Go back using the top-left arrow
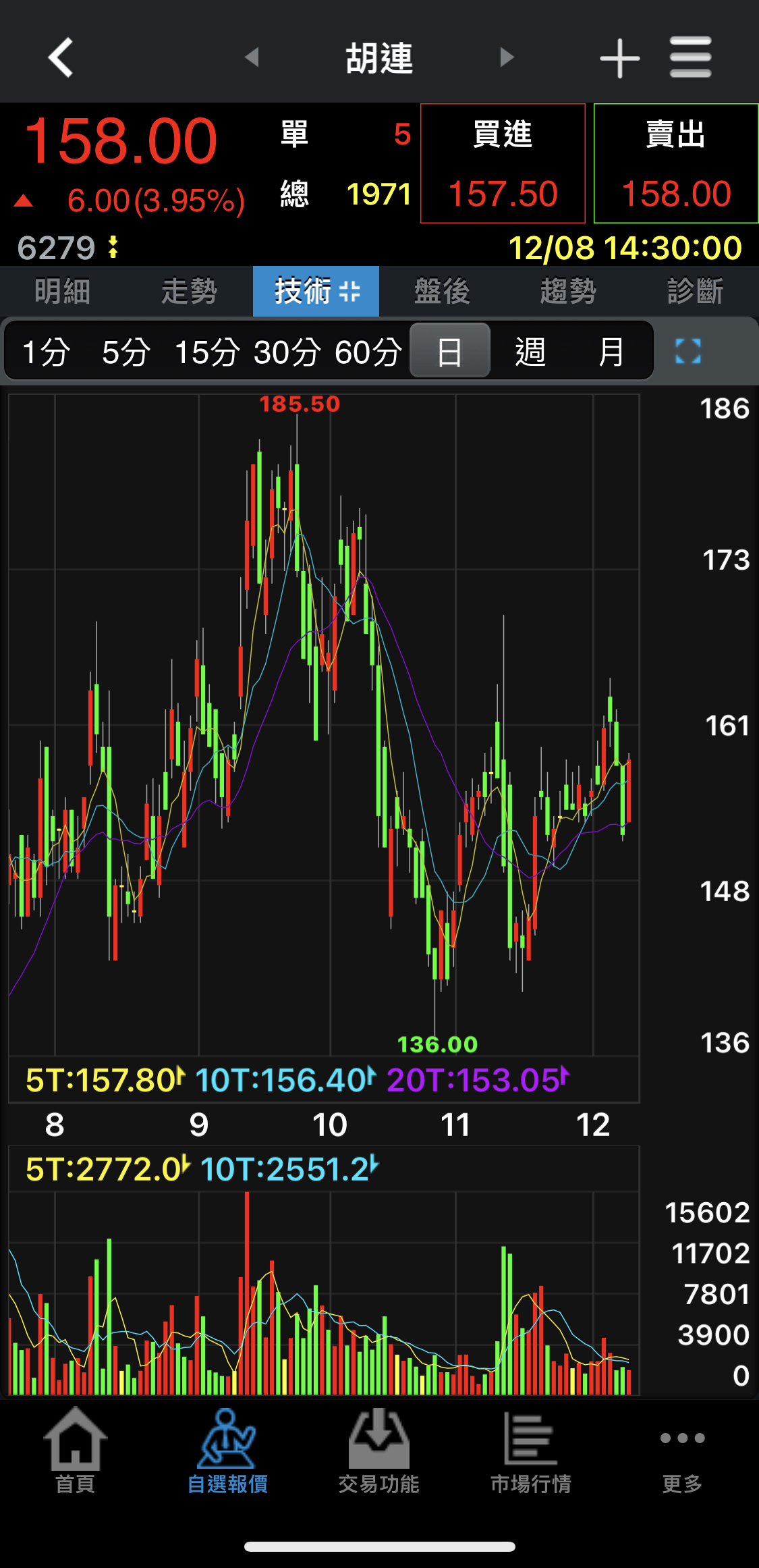 (60, 57)
